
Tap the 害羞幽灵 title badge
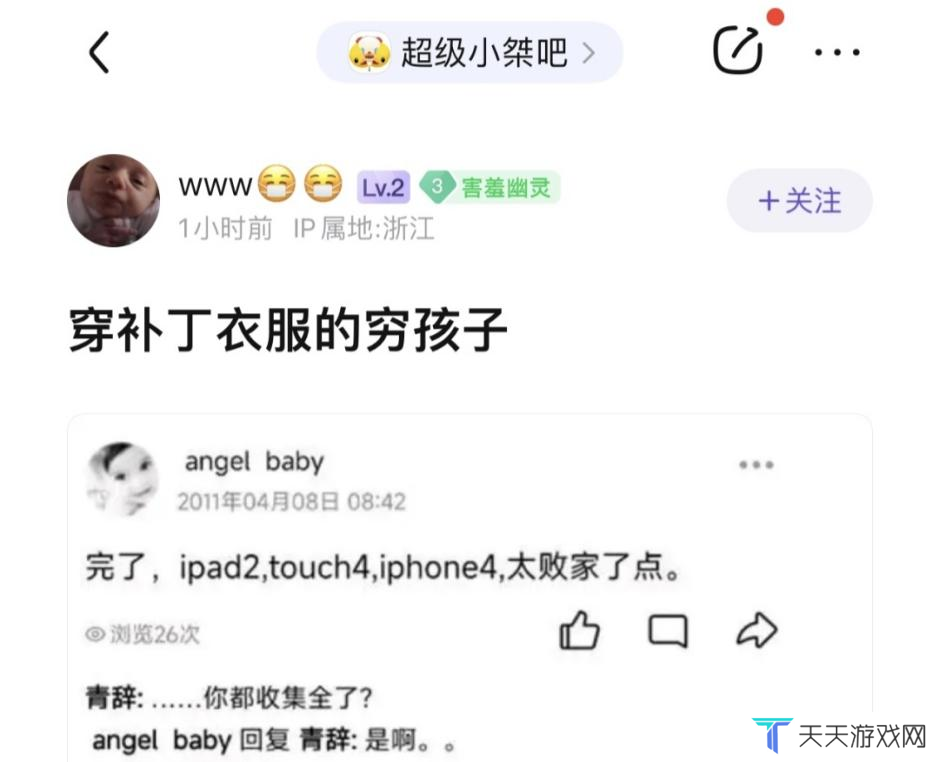tap(489, 187)
